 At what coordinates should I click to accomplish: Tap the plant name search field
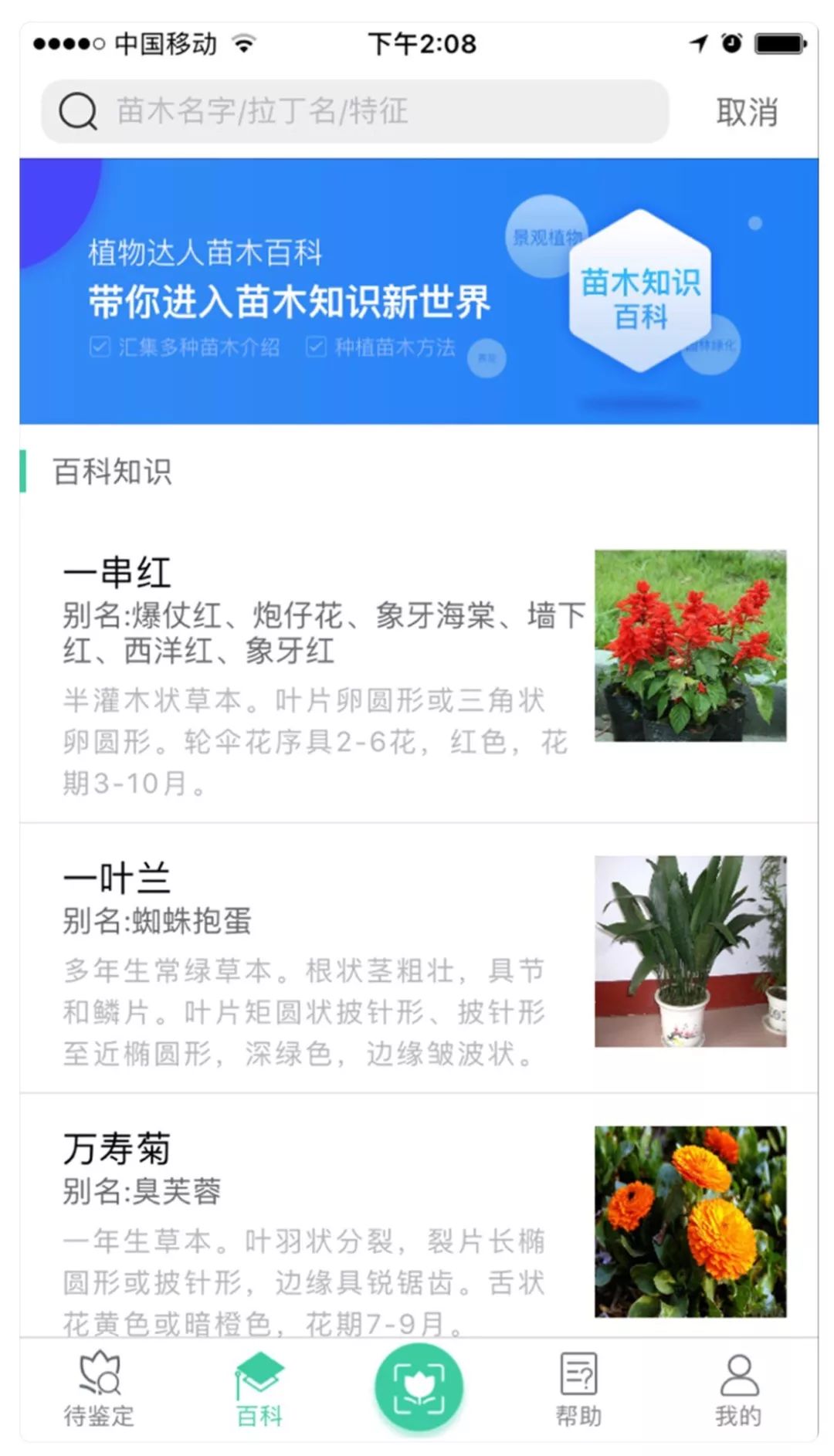click(x=355, y=112)
